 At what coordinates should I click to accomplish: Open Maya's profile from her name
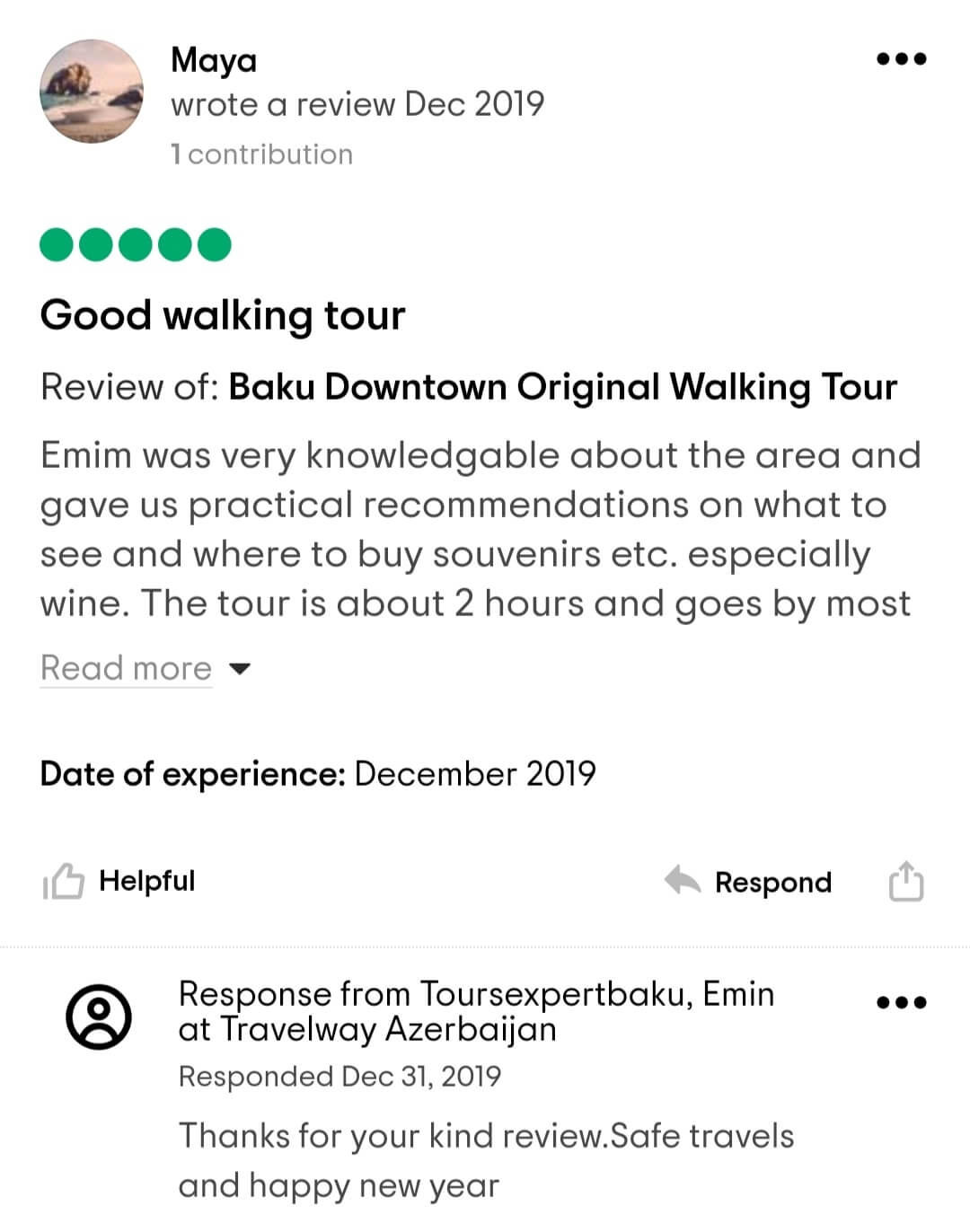click(214, 60)
